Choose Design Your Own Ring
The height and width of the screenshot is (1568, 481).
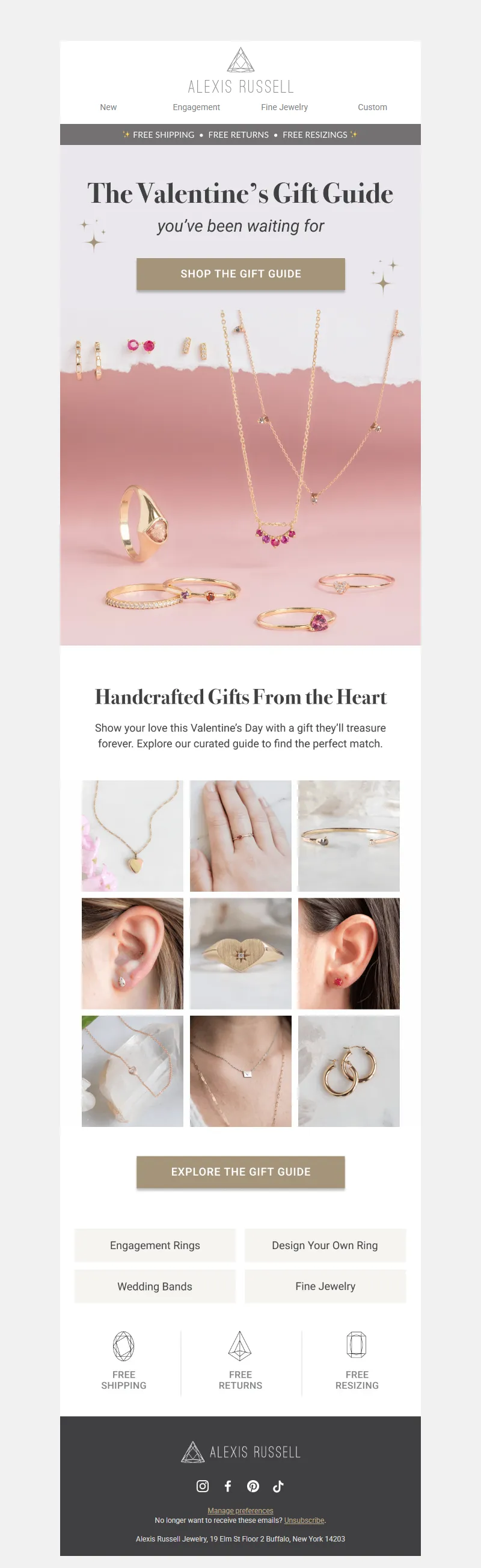[325, 1245]
